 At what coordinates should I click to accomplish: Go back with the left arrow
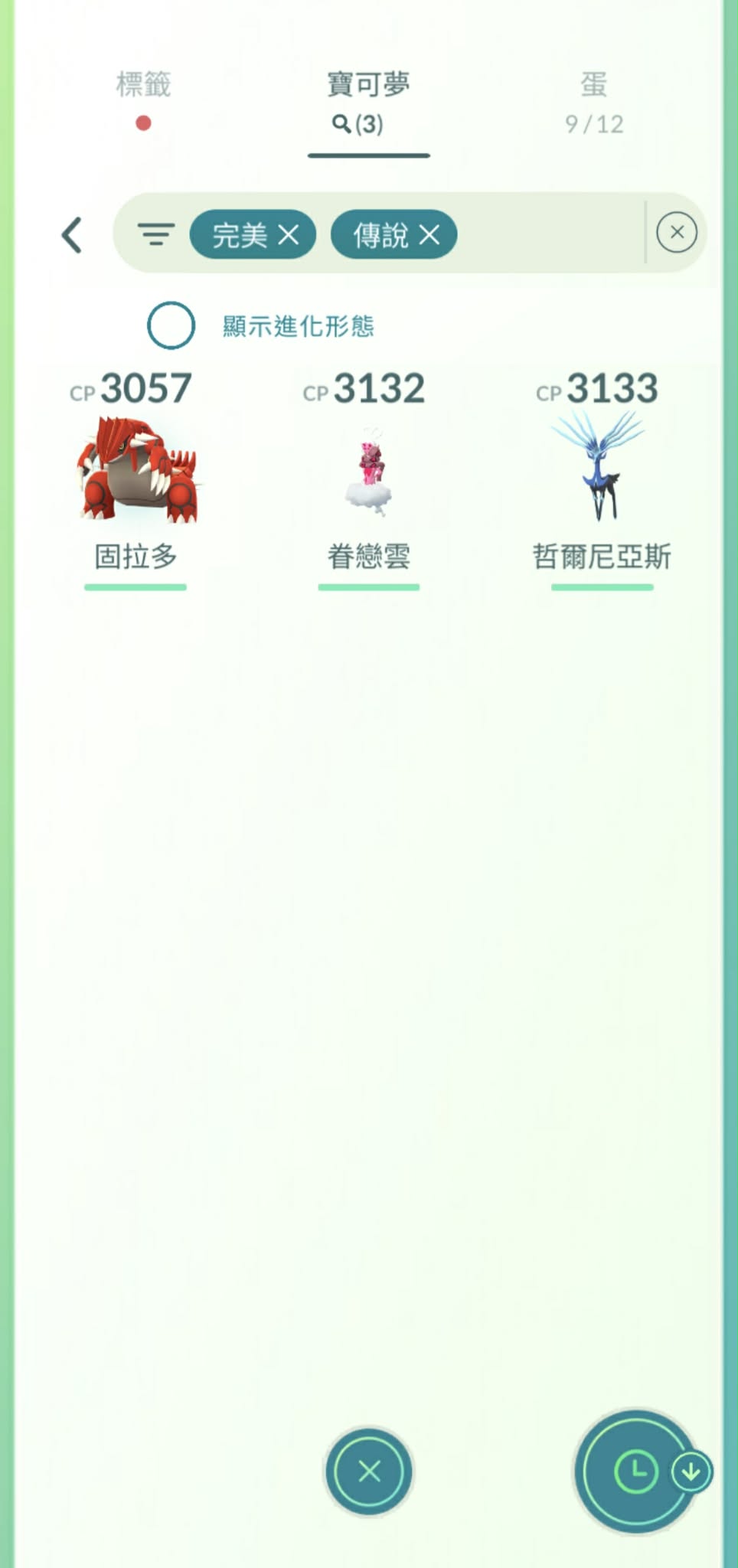coord(72,235)
